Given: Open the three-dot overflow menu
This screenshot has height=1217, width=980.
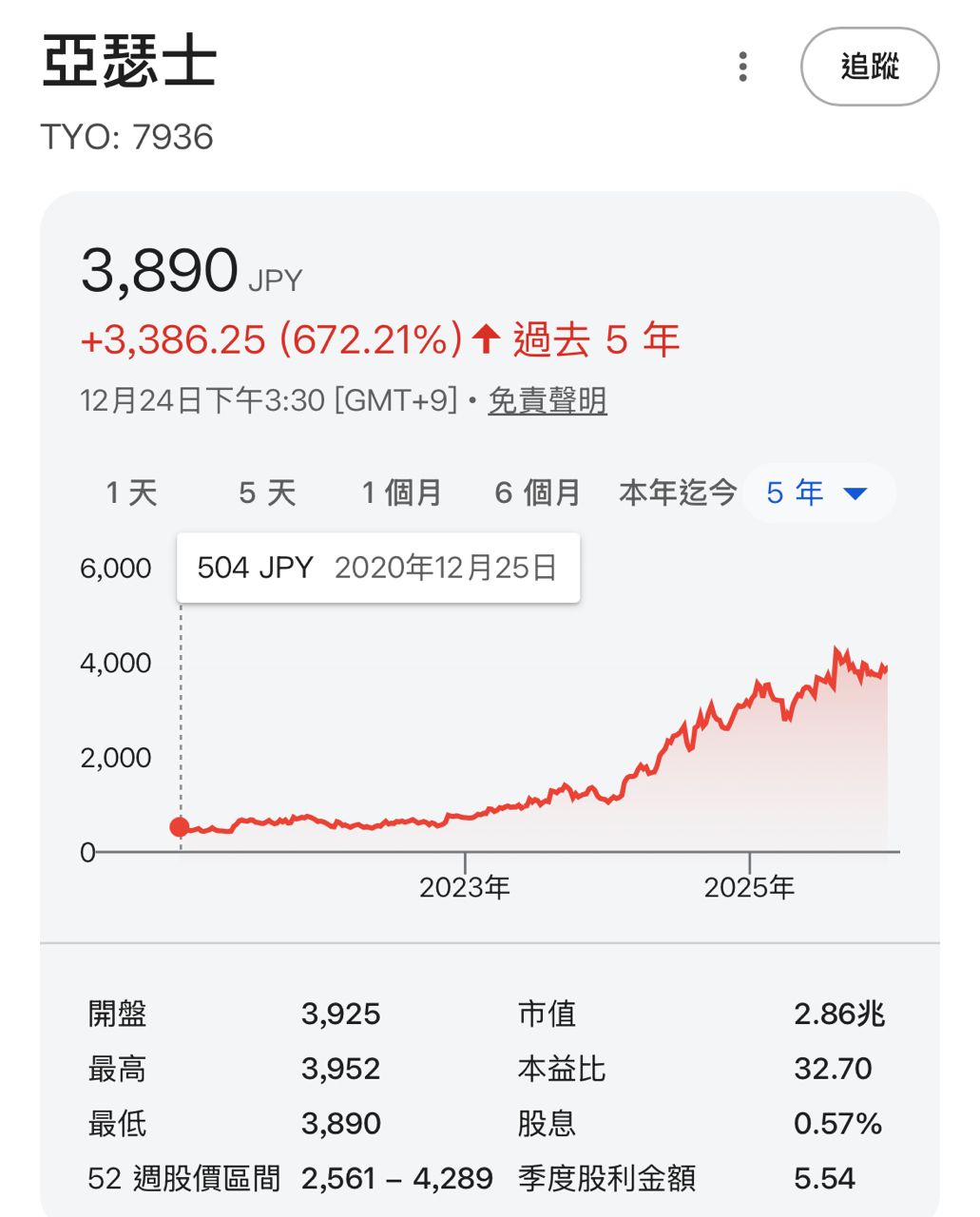Looking at the screenshot, I should pyautogui.click(x=743, y=67).
